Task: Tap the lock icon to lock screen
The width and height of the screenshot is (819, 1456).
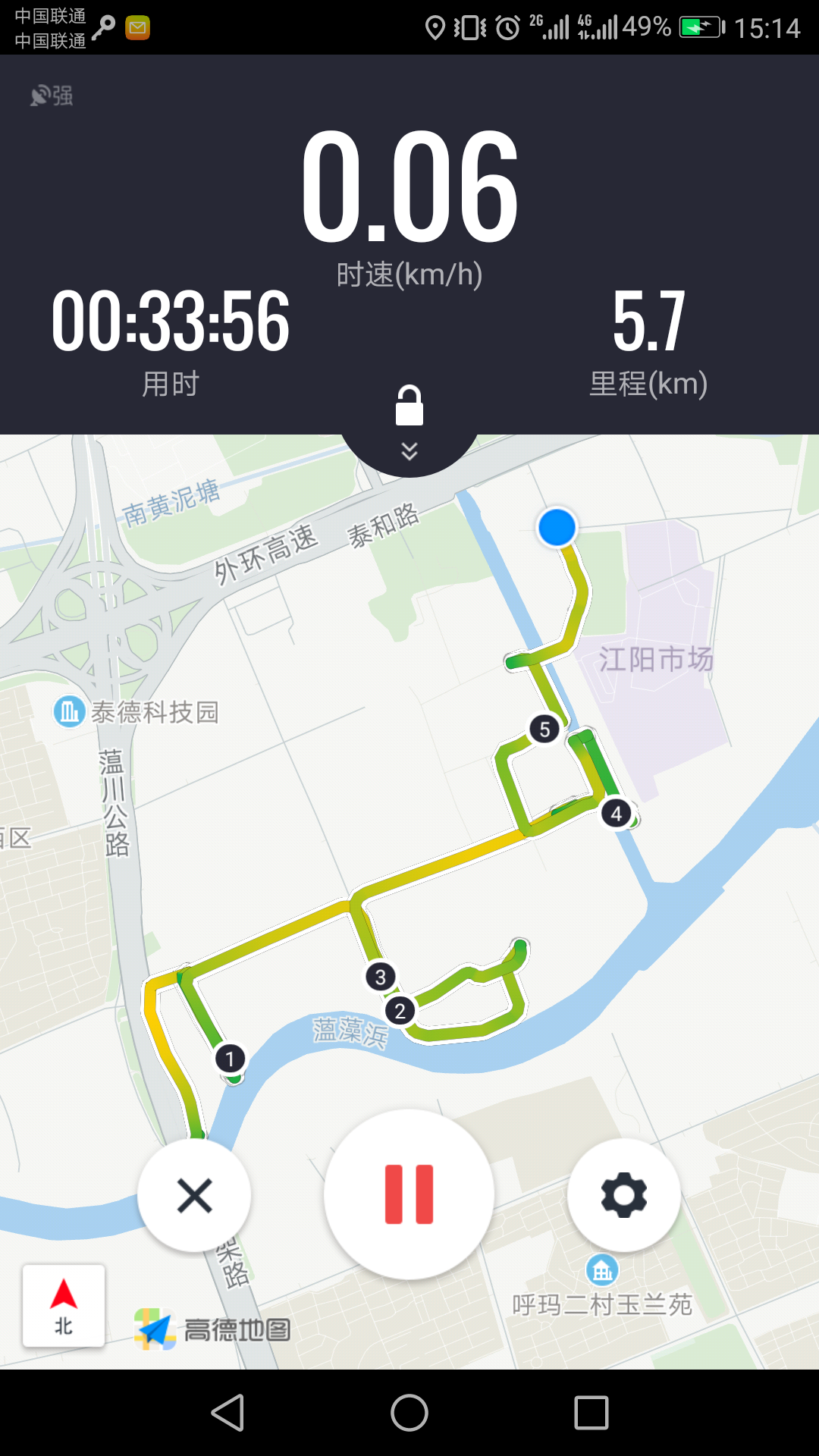Action: (x=409, y=406)
